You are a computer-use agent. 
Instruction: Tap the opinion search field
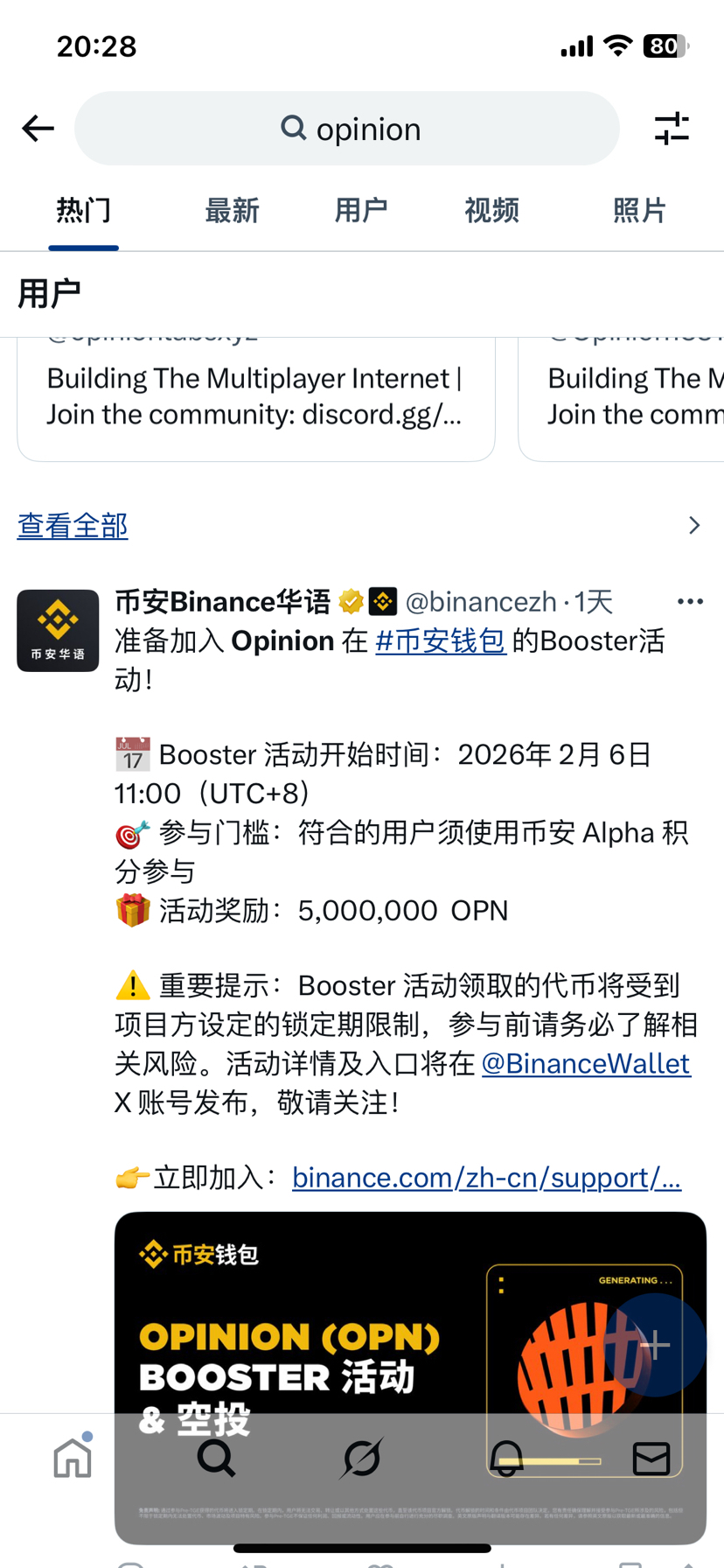(x=347, y=129)
